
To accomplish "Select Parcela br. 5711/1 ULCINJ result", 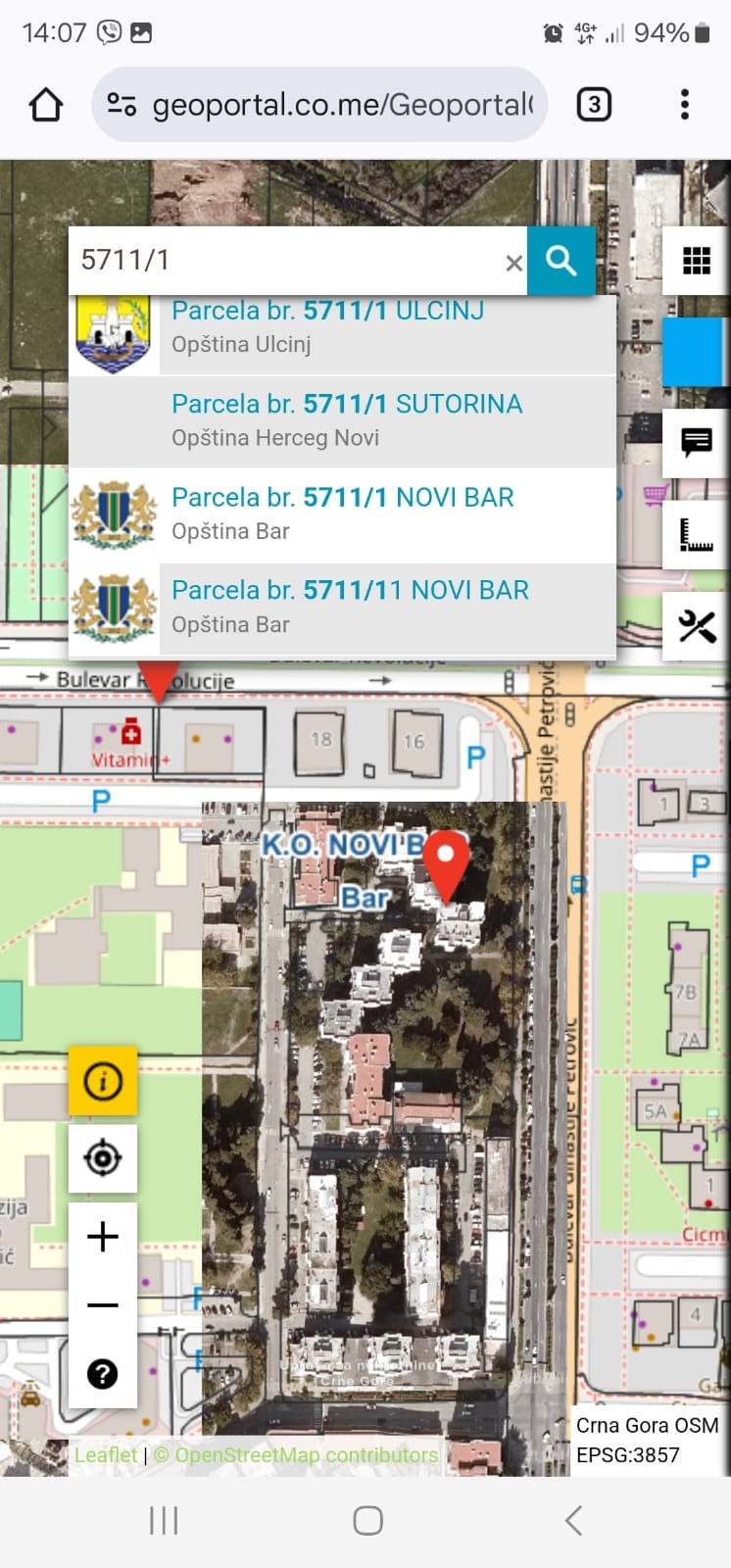I will pyautogui.click(x=342, y=328).
